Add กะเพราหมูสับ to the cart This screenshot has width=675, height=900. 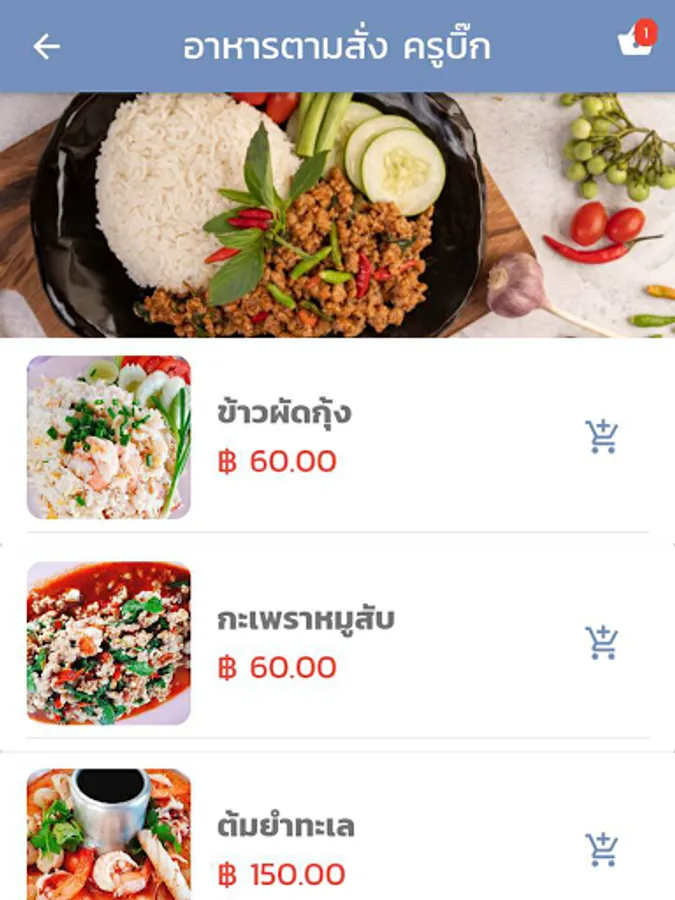[601, 643]
